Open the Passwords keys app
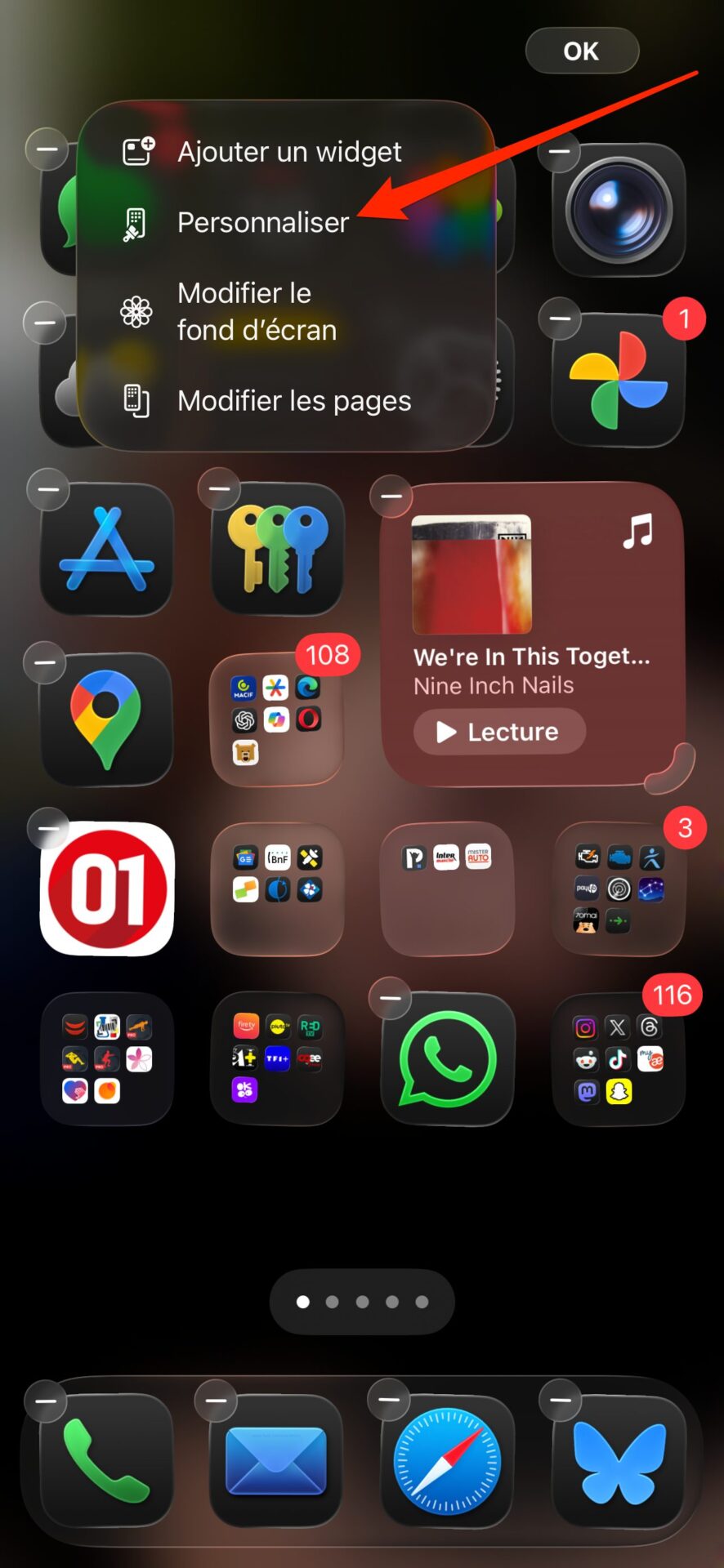 pyautogui.click(x=278, y=549)
